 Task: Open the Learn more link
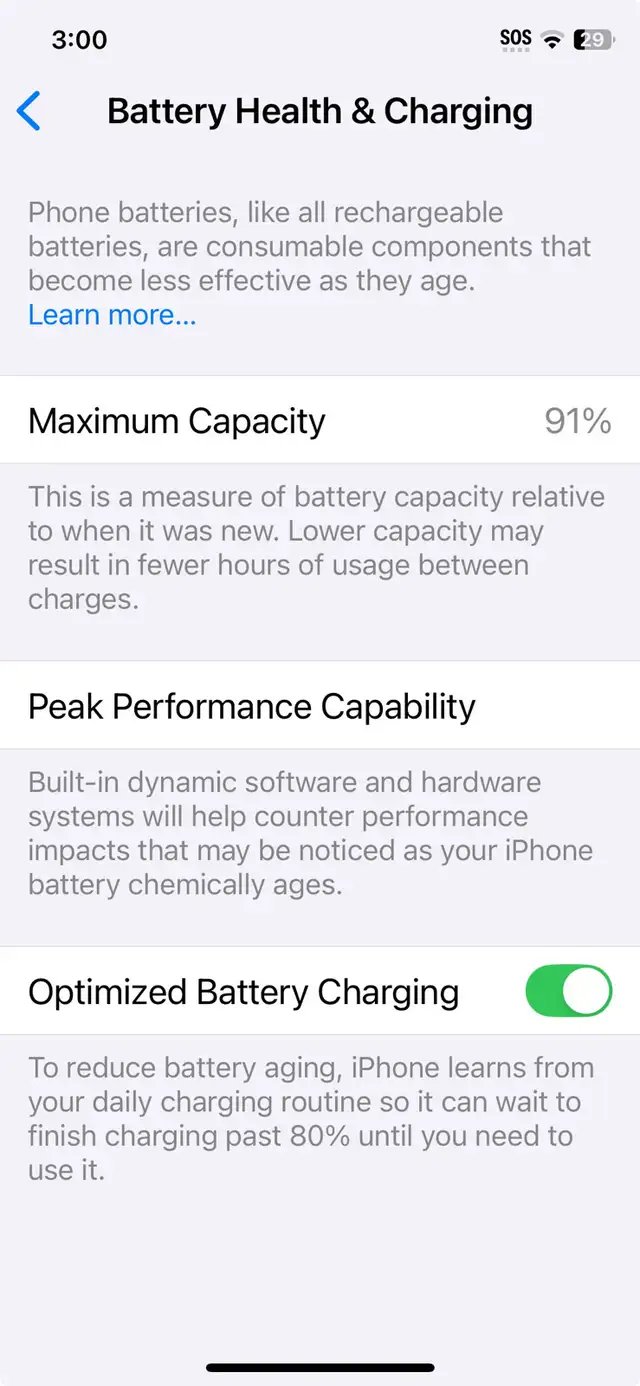pyautogui.click(x=112, y=315)
